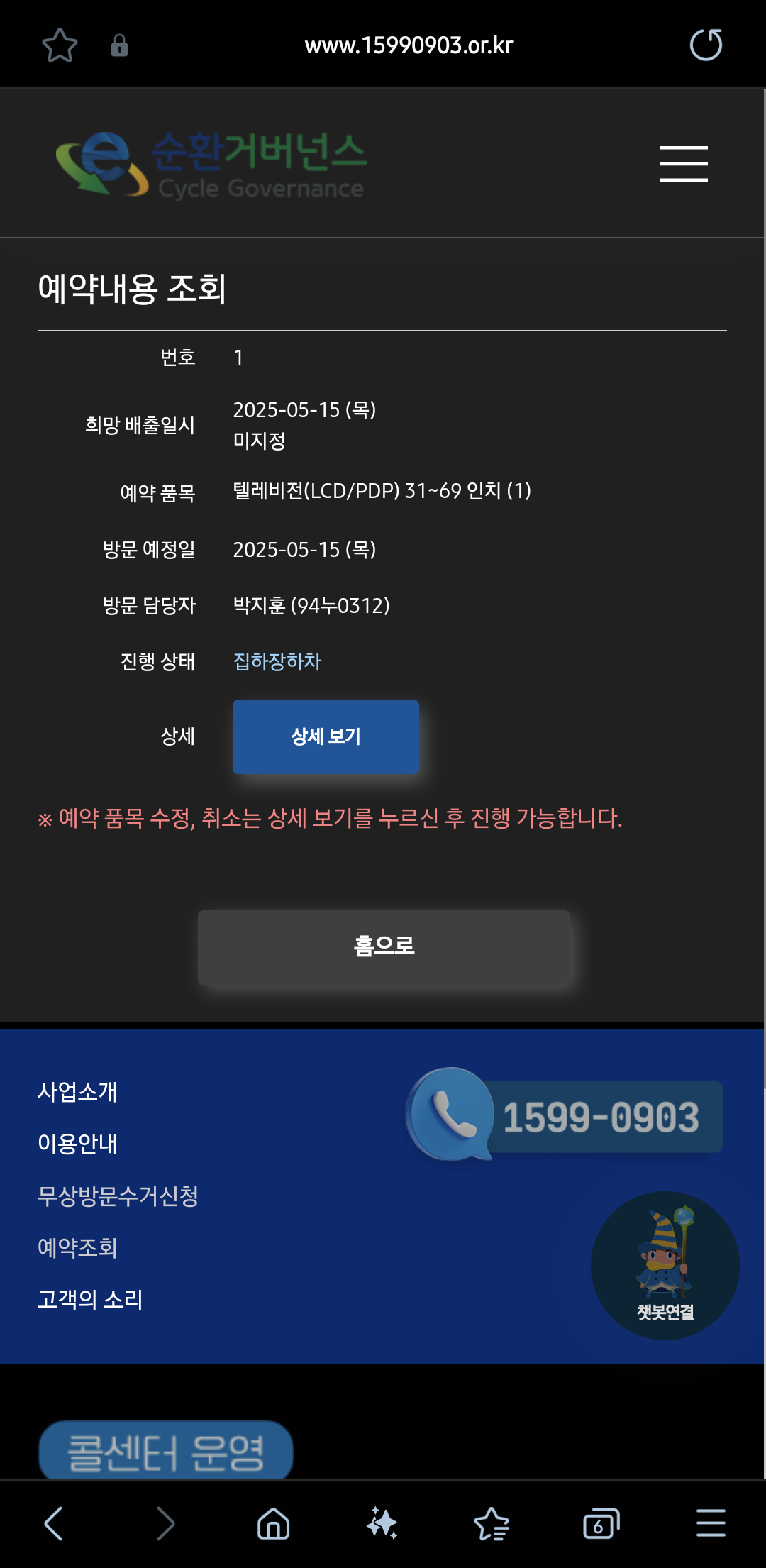Image resolution: width=766 pixels, height=1568 pixels.
Task: Open browser tools menu
Action: point(711,1523)
